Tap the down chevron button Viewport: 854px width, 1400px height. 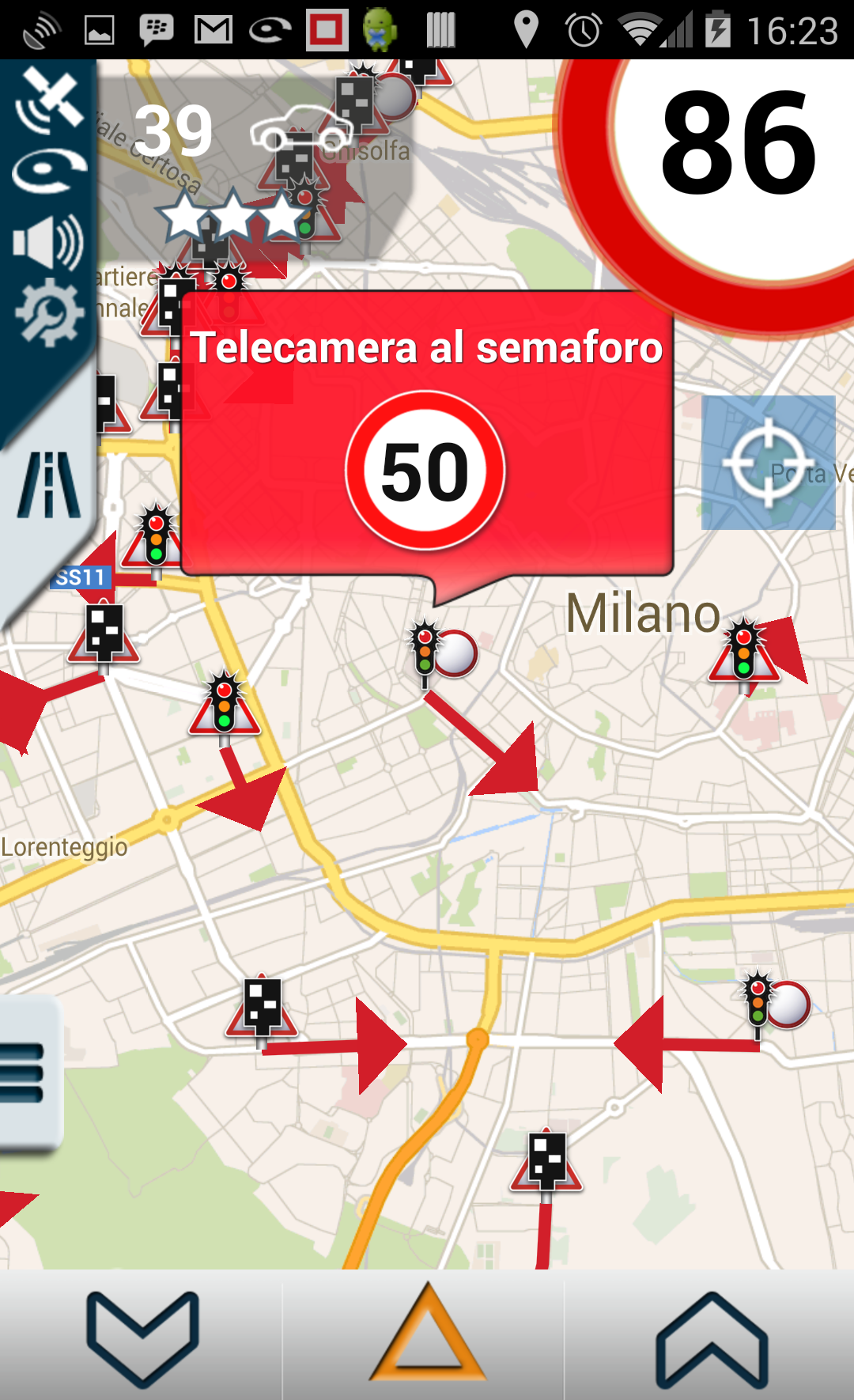(142, 1338)
